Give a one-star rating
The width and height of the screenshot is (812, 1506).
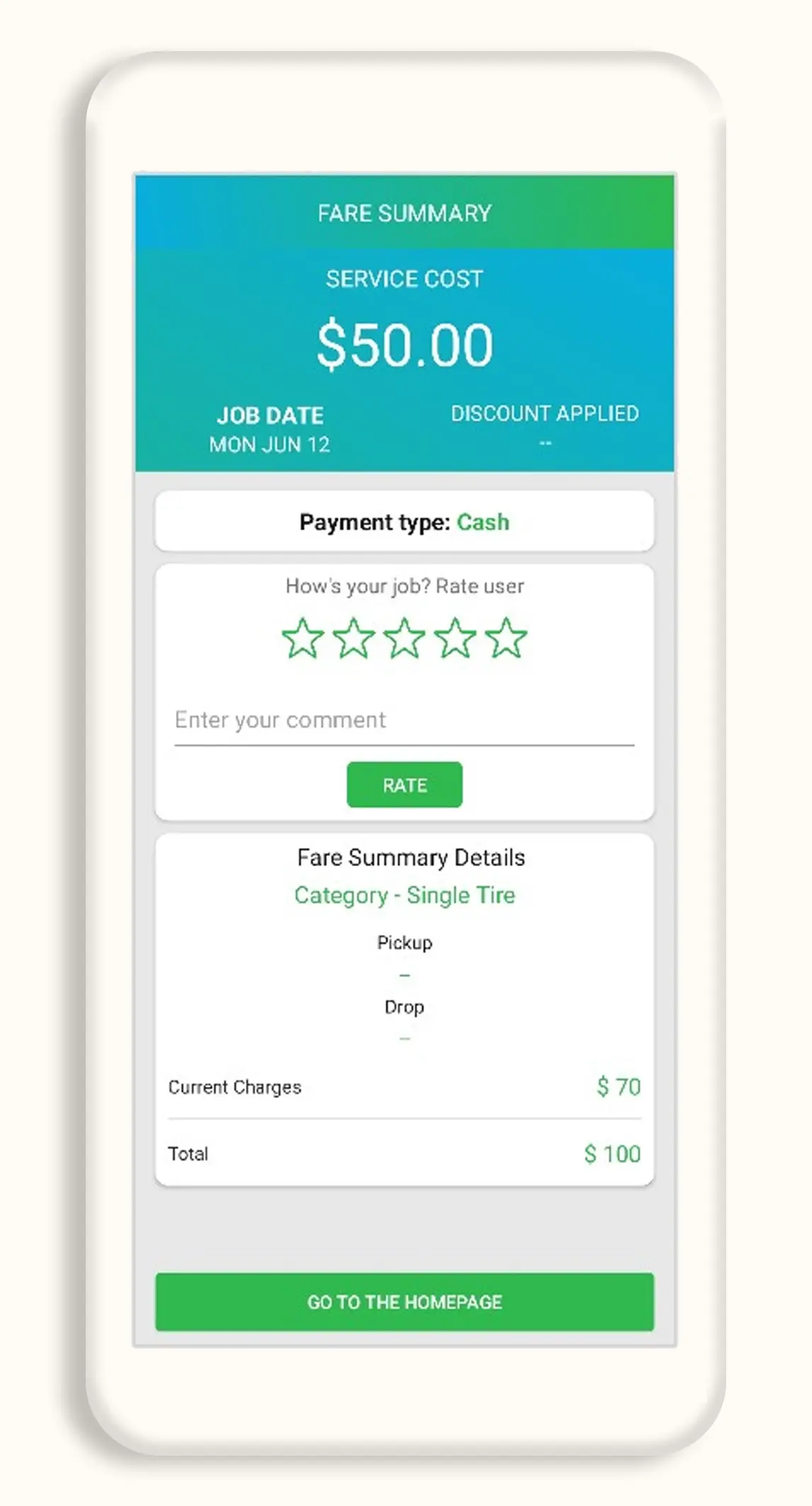click(x=303, y=639)
